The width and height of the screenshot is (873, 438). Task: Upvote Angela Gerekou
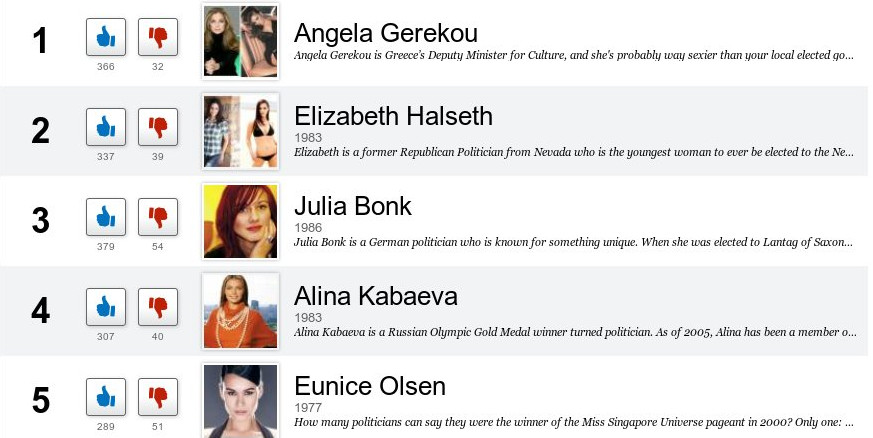click(106, 39)
